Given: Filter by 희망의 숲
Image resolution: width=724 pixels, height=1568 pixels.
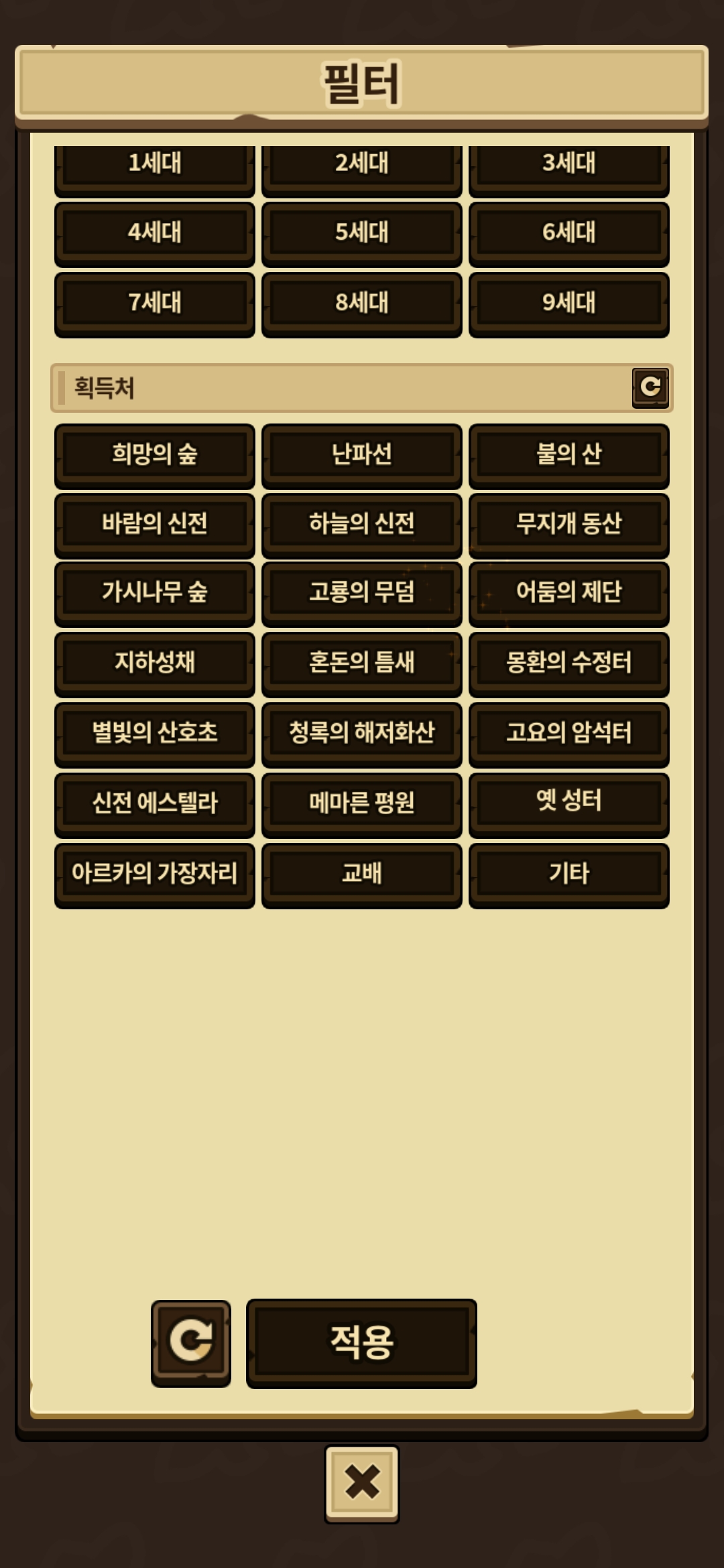Looking at the screenshot, I should point(155,455).
